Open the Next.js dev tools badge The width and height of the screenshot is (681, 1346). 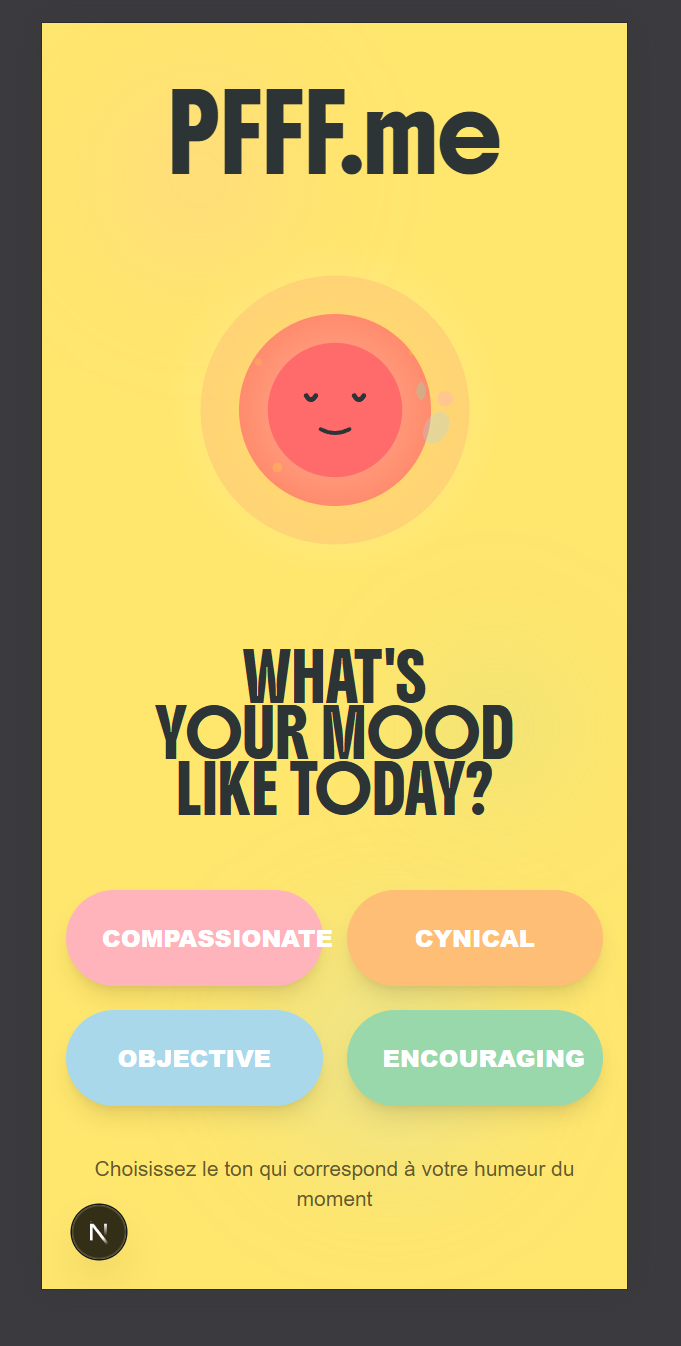tap(99, 1232)
